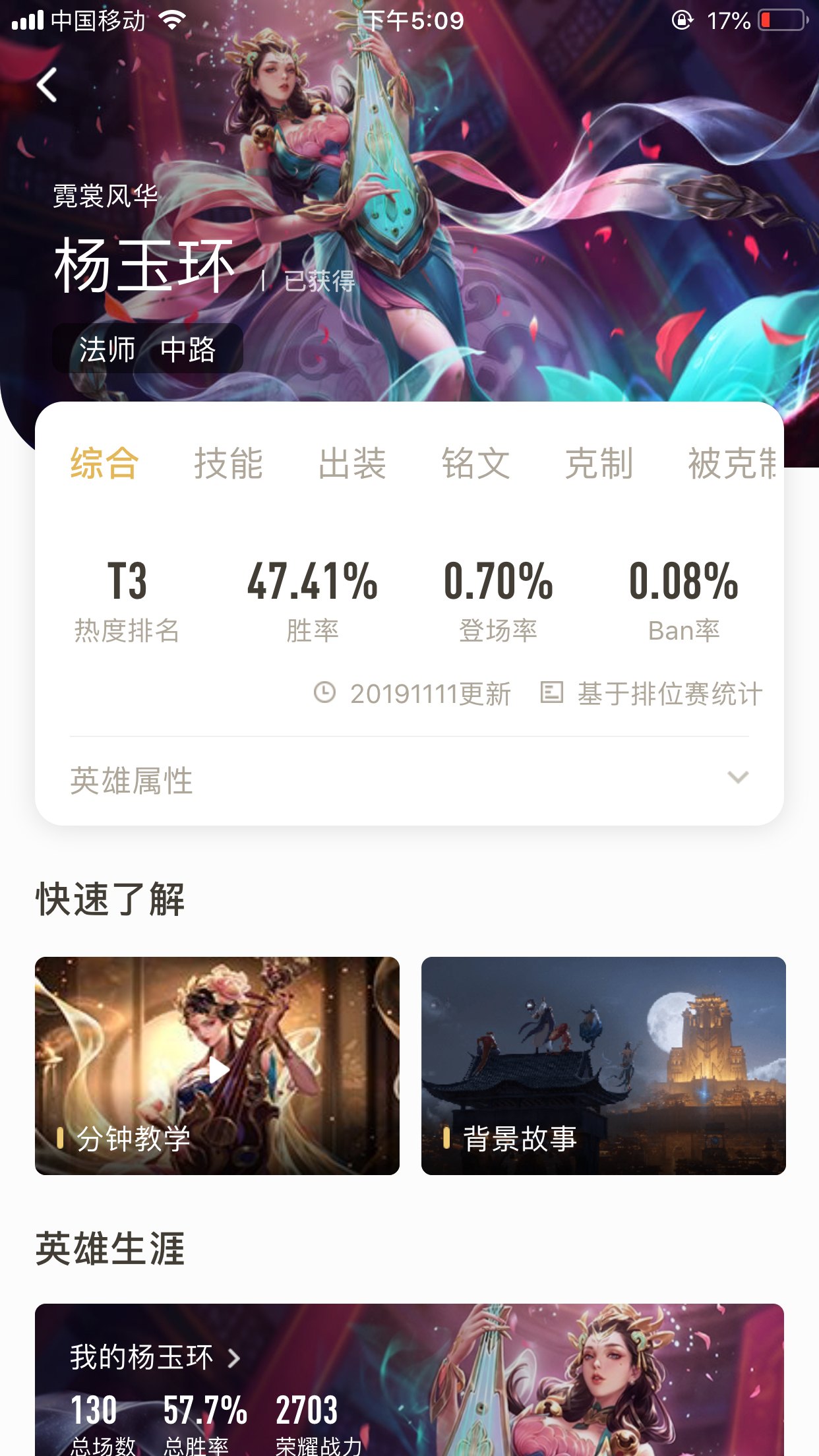This screenshot has width=819, height=1456.
Task: Tap the Wi-Fi icon in status bar
Action: click(172, 20)
